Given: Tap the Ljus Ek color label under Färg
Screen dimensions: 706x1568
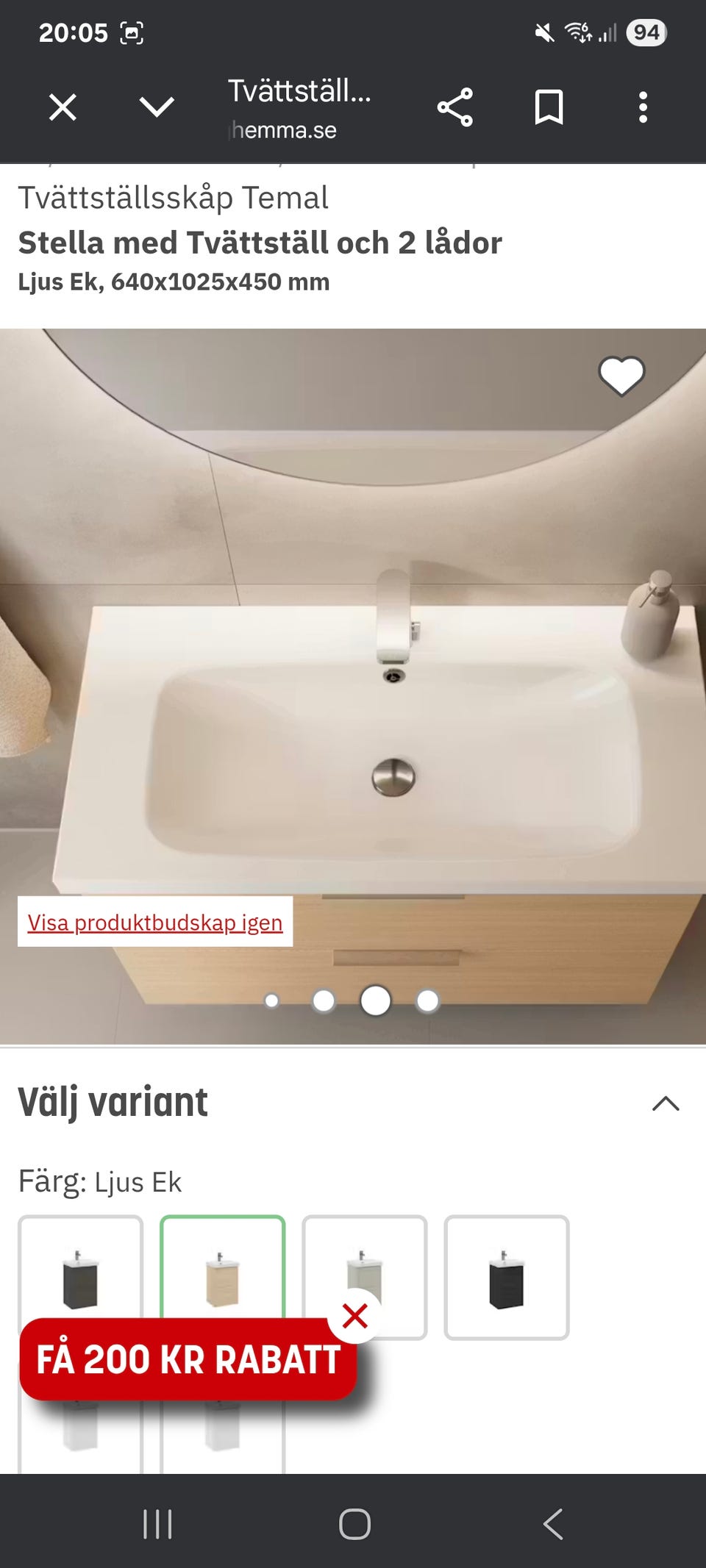Looking at the screenshot, I should point(138,1182).
